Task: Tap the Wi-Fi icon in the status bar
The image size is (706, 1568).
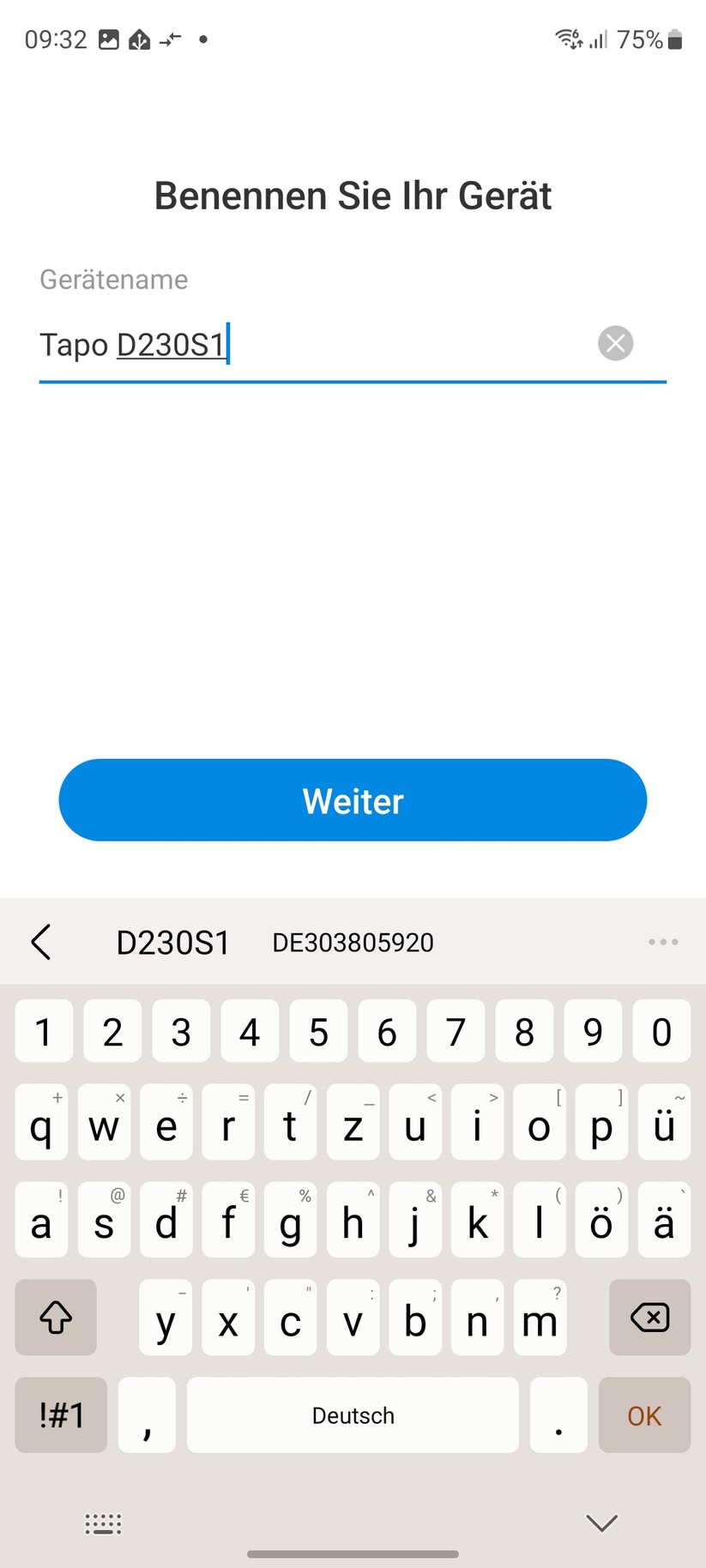Action: click(x=568, y=39)
